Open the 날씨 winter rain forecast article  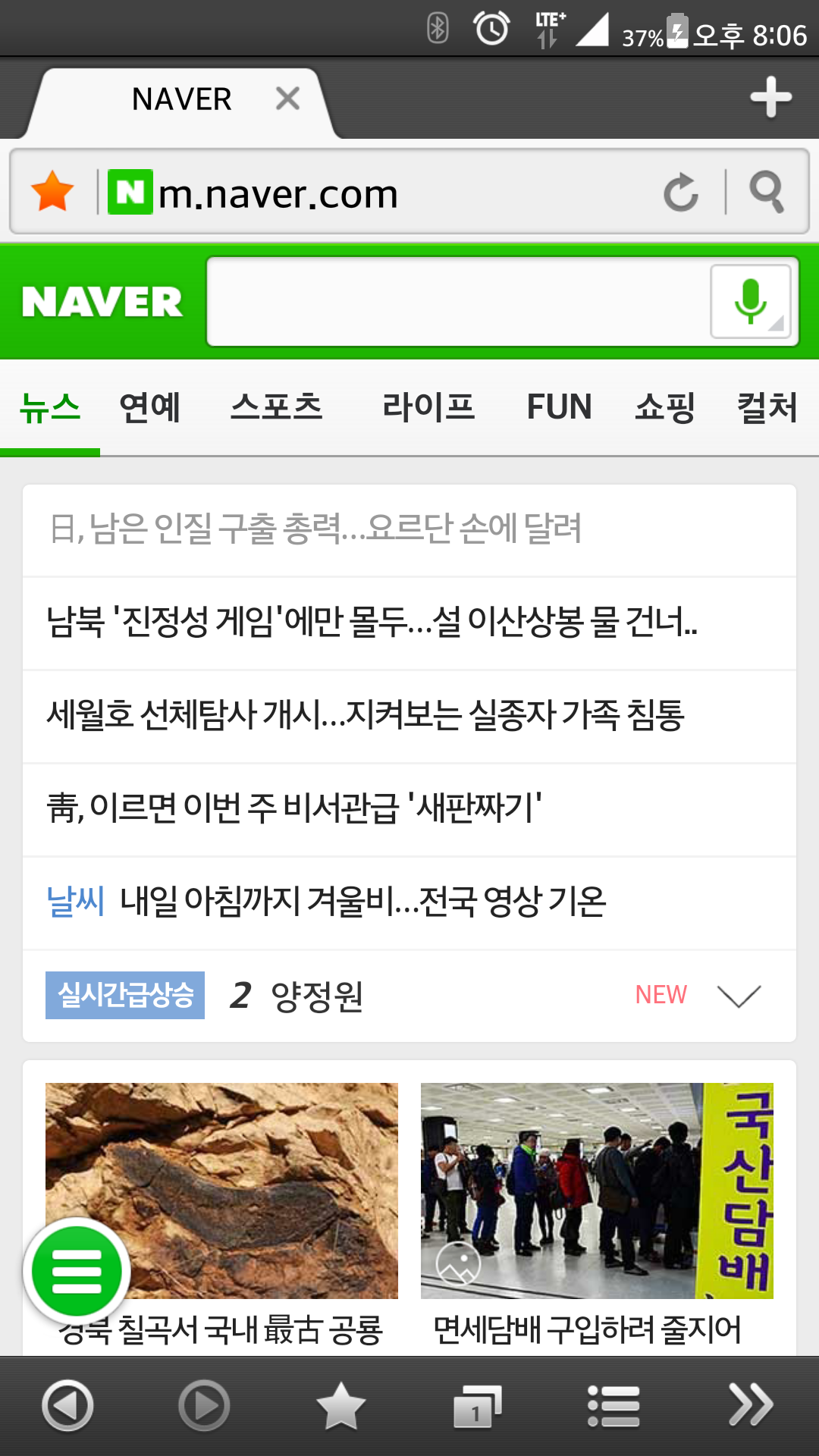362,902
